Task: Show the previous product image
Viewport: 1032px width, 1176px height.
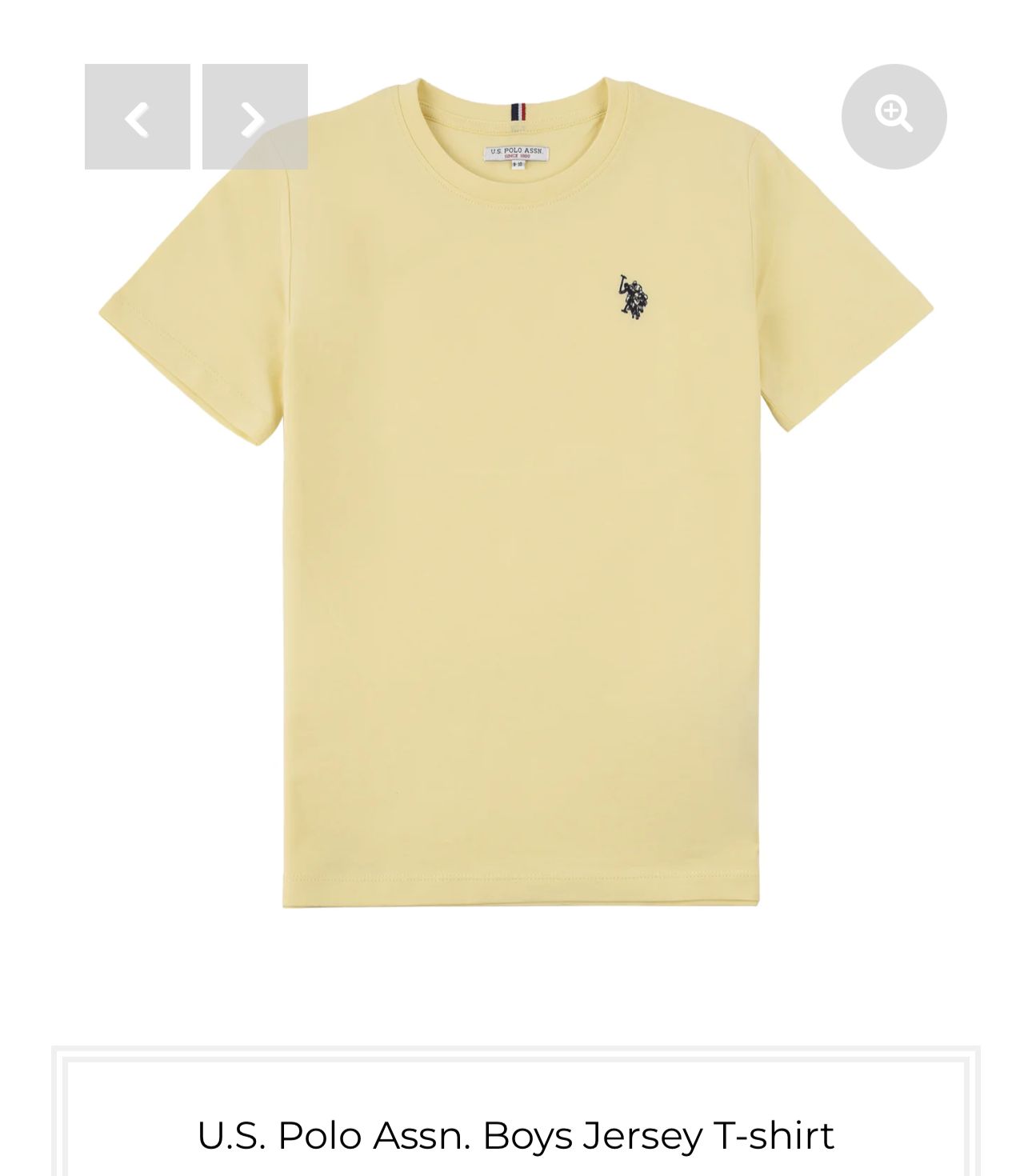Action: [138, 117]
